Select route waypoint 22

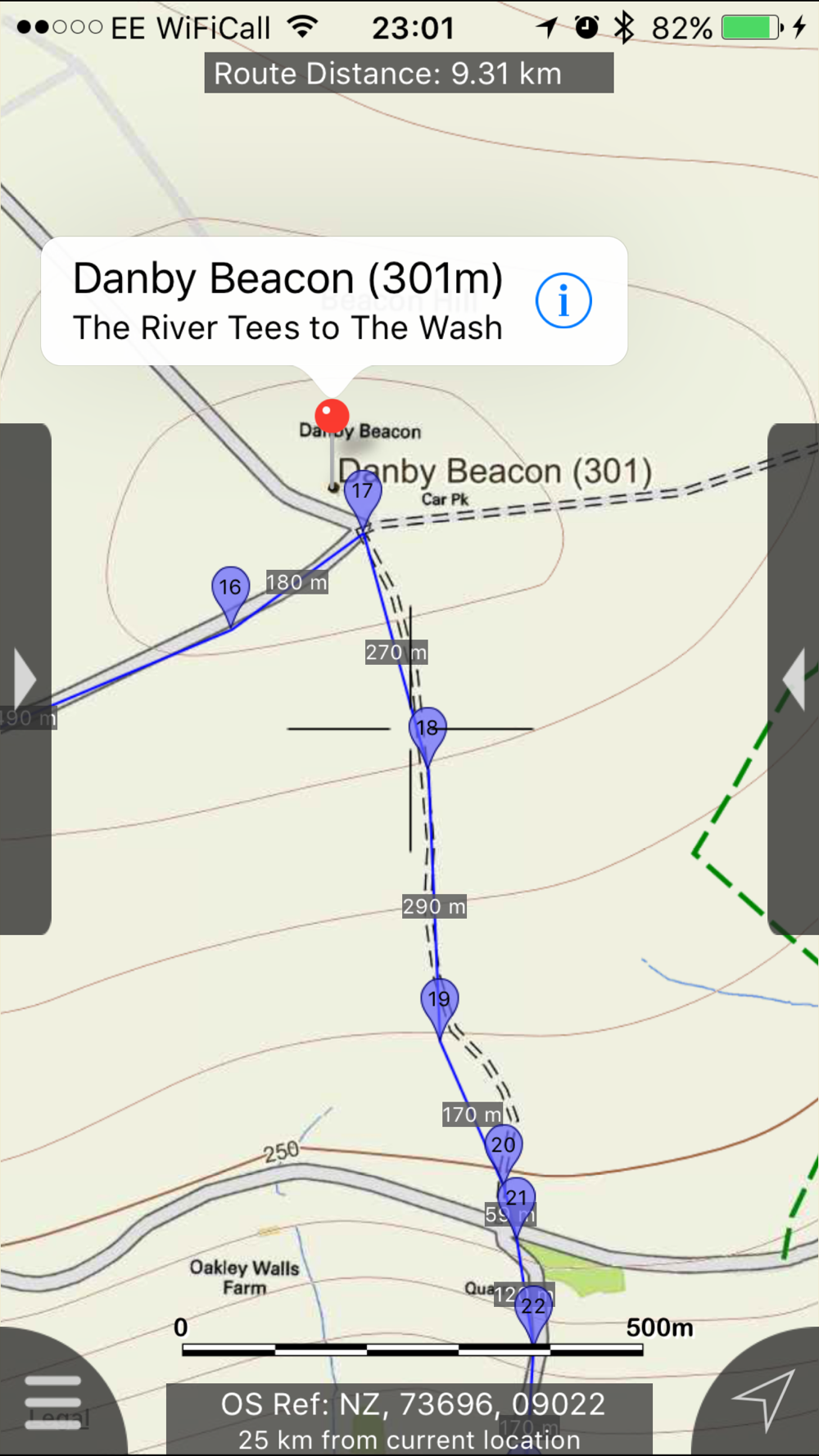[533, 1305]
